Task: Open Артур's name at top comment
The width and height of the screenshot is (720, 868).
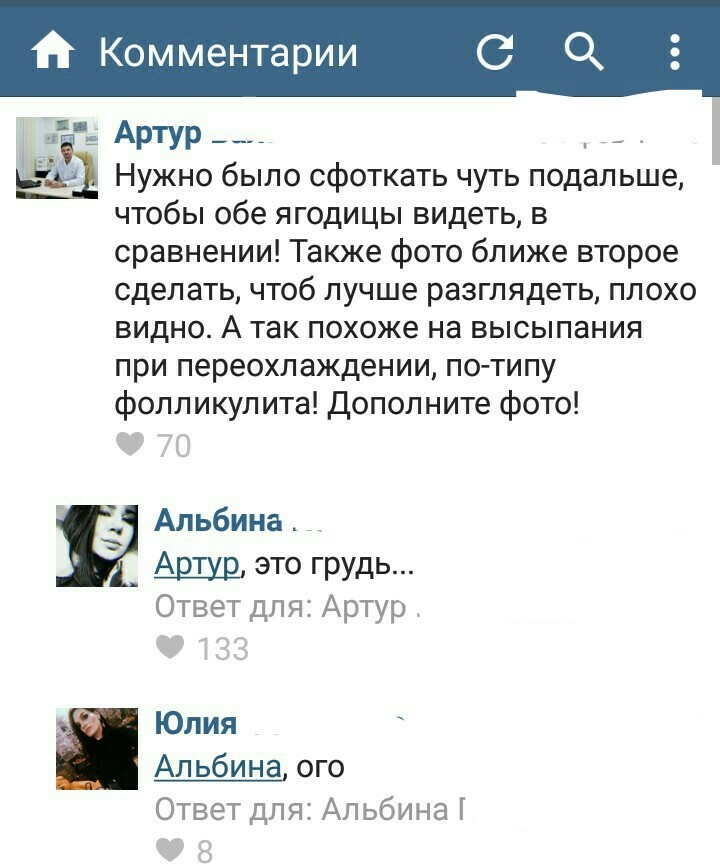Action: [158, 133]
